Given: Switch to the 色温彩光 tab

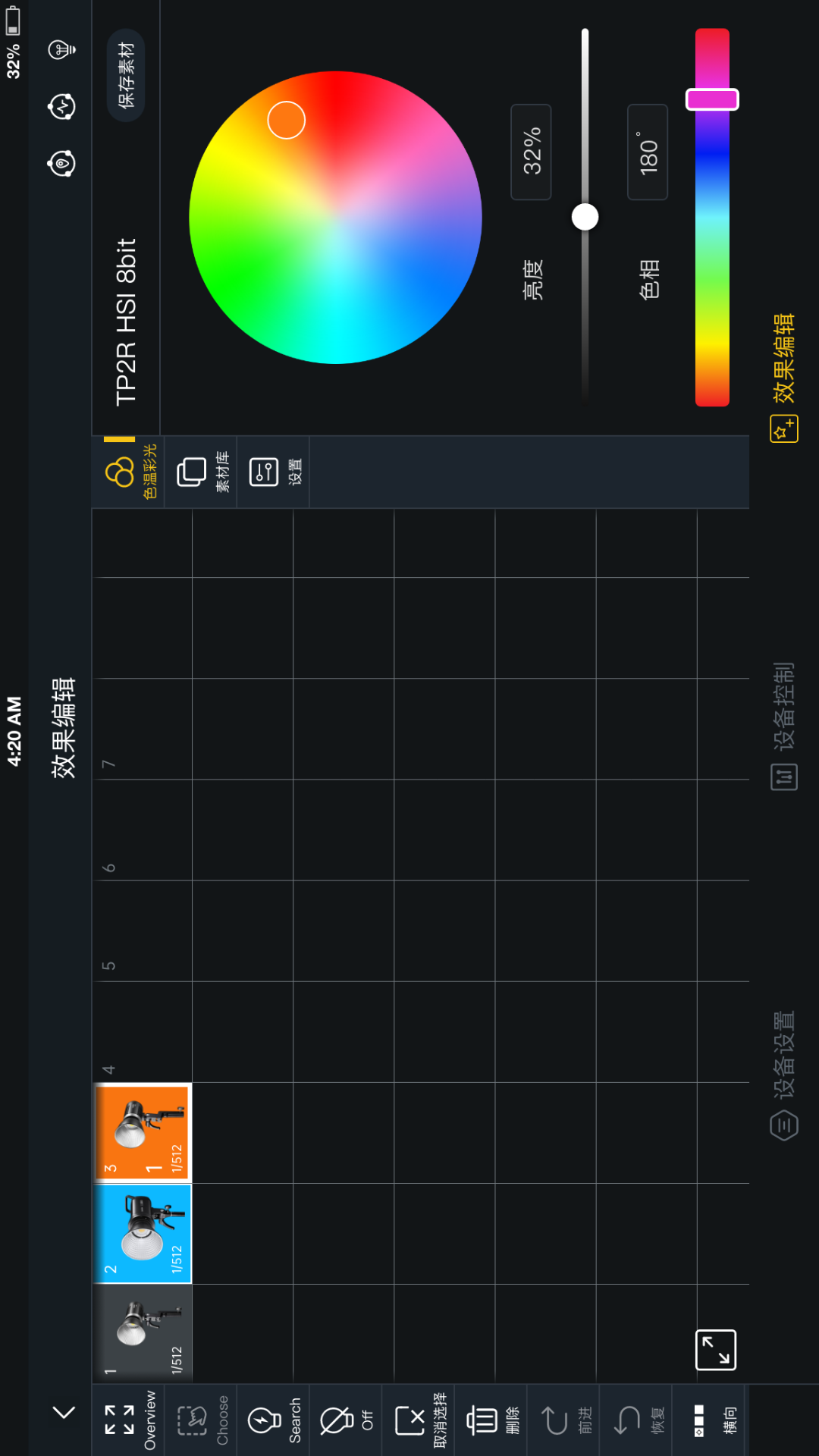Looking at the screenshot, I should pos(129,472).
